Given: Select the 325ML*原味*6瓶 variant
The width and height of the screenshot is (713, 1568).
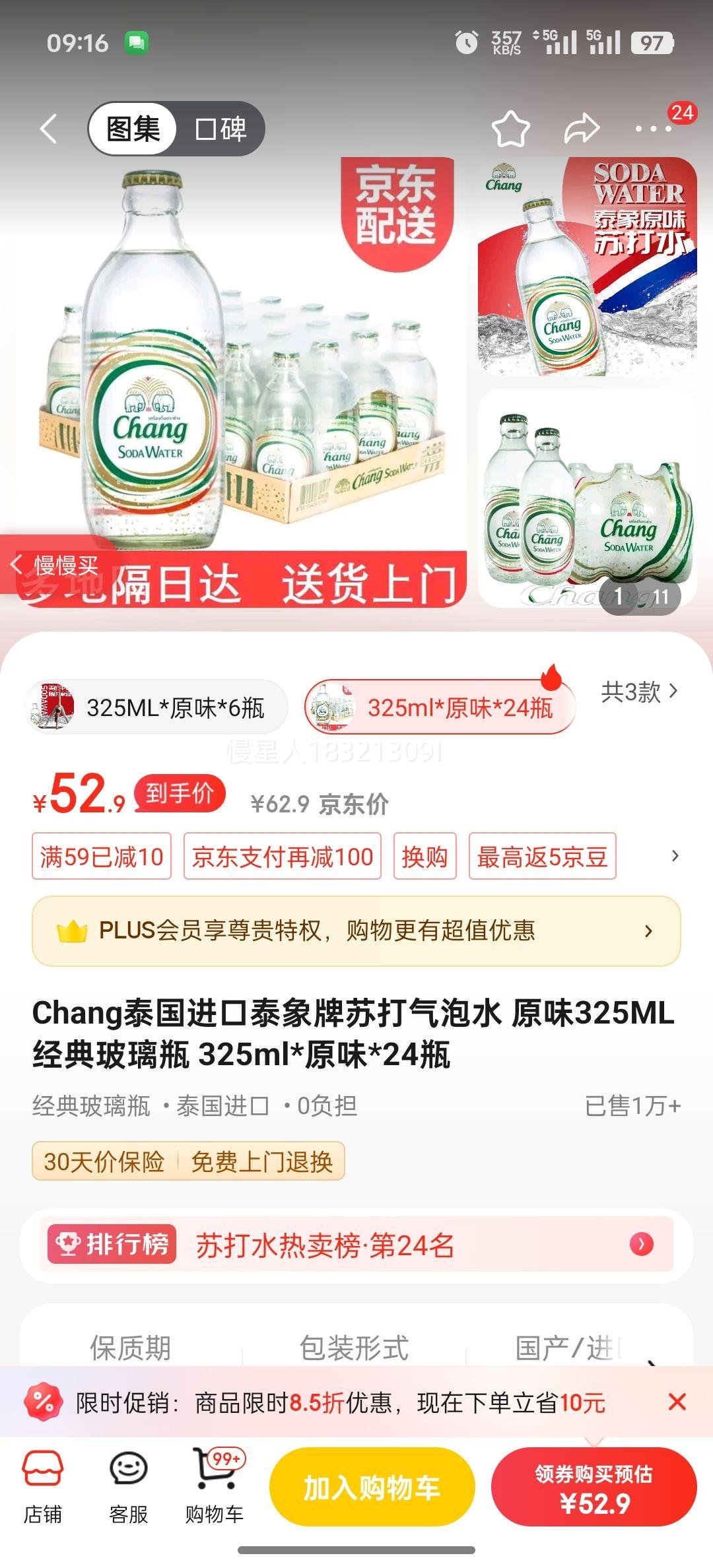Looking at the screenshot, I should 158,706.
